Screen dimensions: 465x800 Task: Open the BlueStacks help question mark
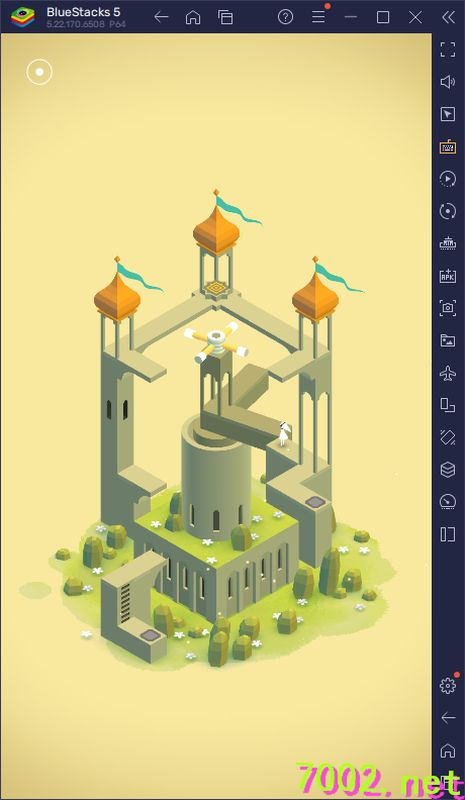pos(285,17)
